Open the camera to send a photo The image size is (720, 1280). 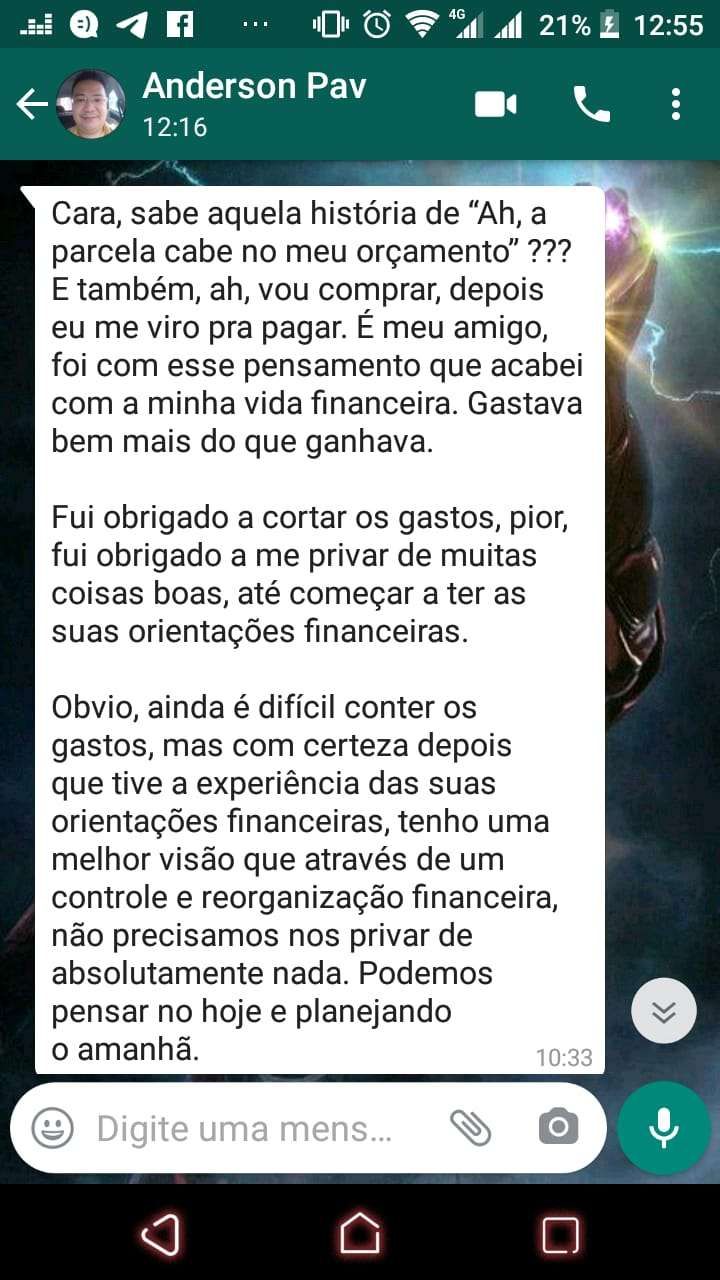[558, 1129]
